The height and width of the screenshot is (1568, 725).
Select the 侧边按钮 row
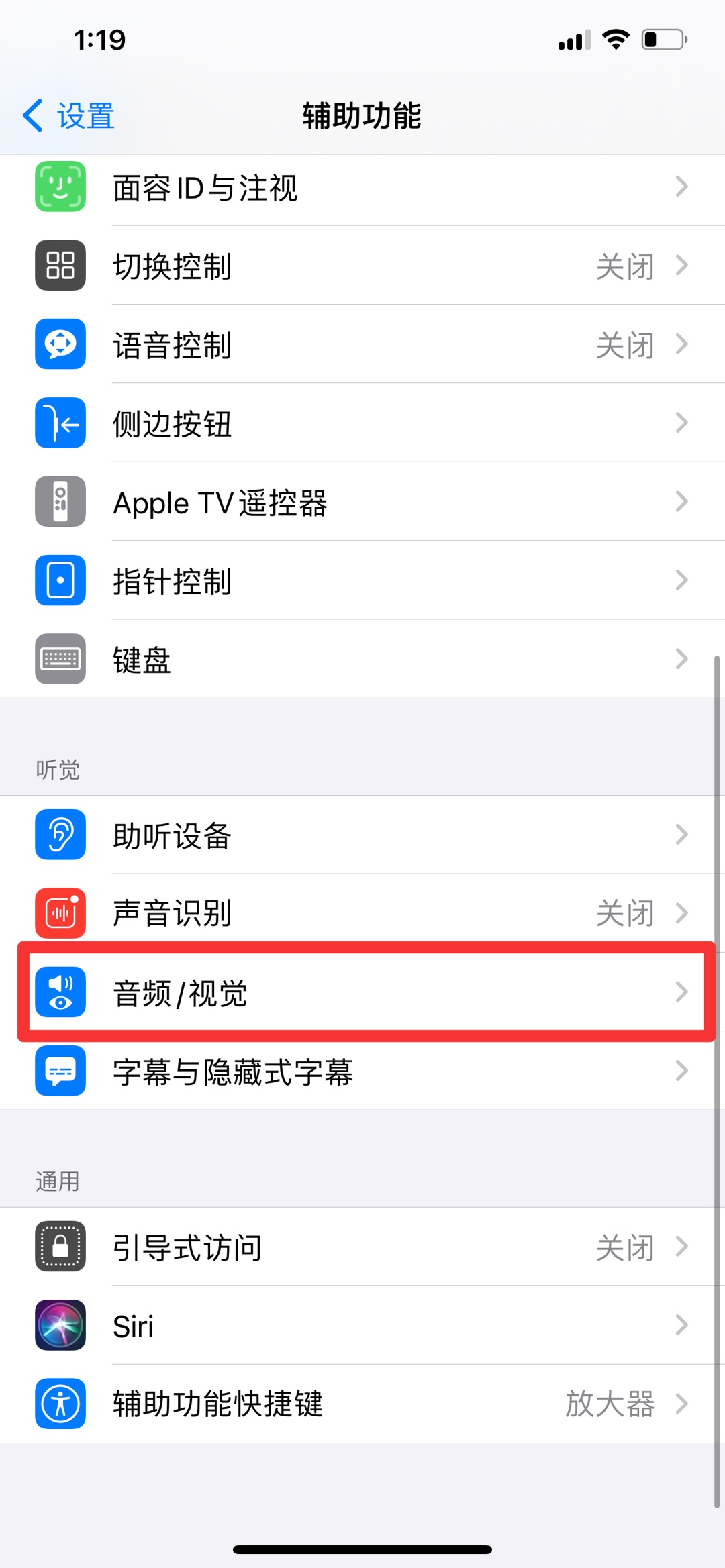[x=362, y=423]
